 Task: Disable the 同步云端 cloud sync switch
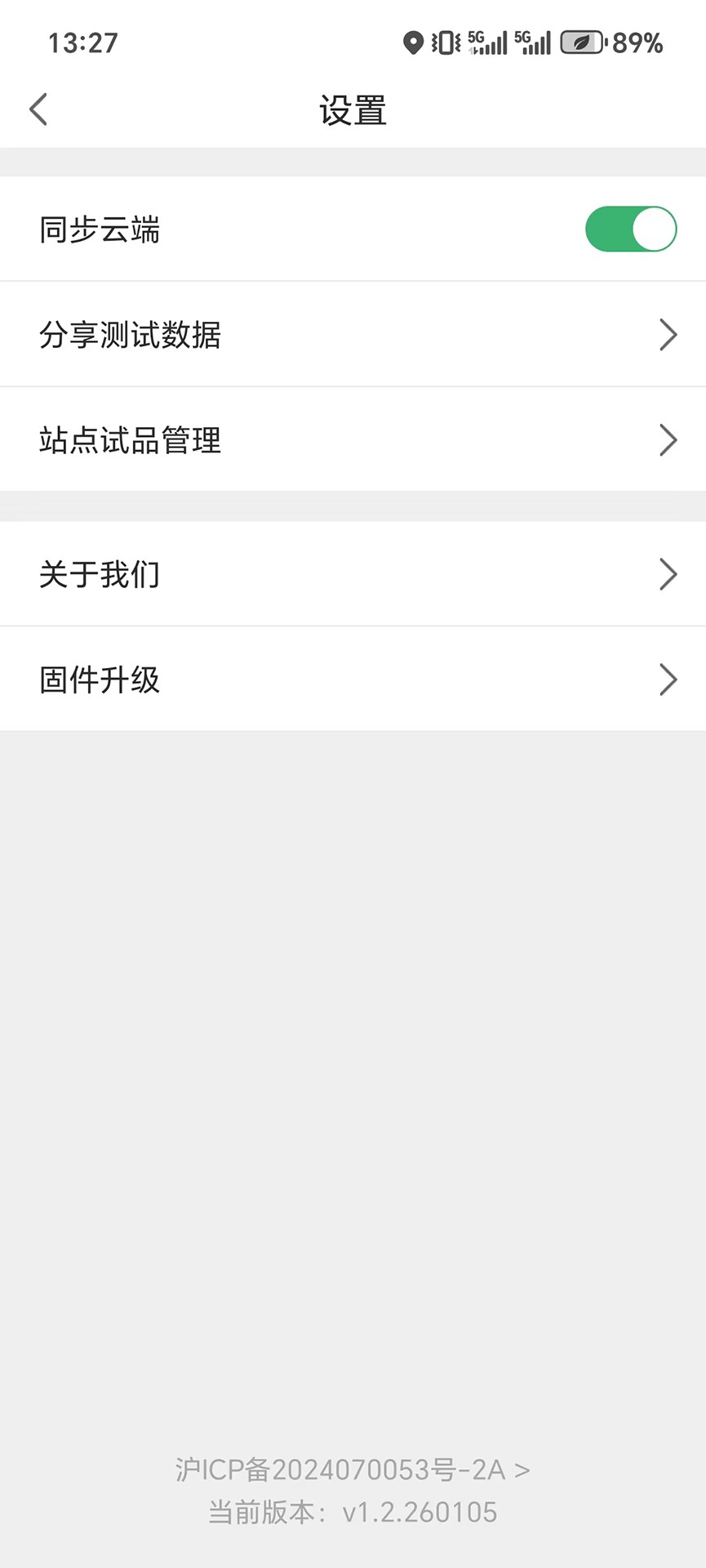coord(631,229)
